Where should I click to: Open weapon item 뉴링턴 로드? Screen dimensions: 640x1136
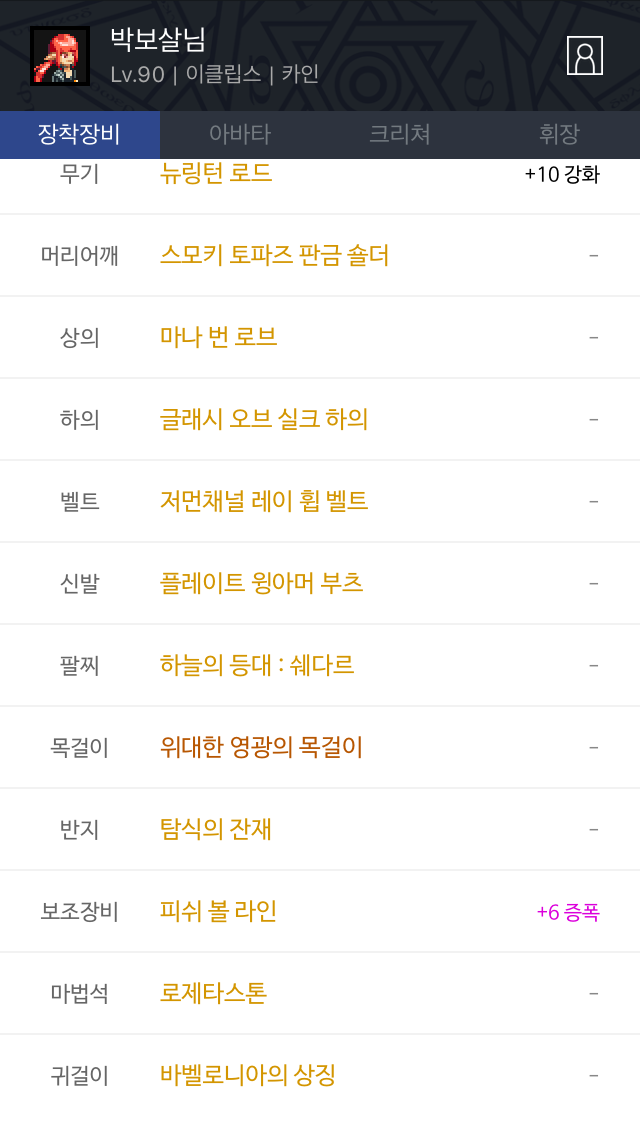[216, 174]
